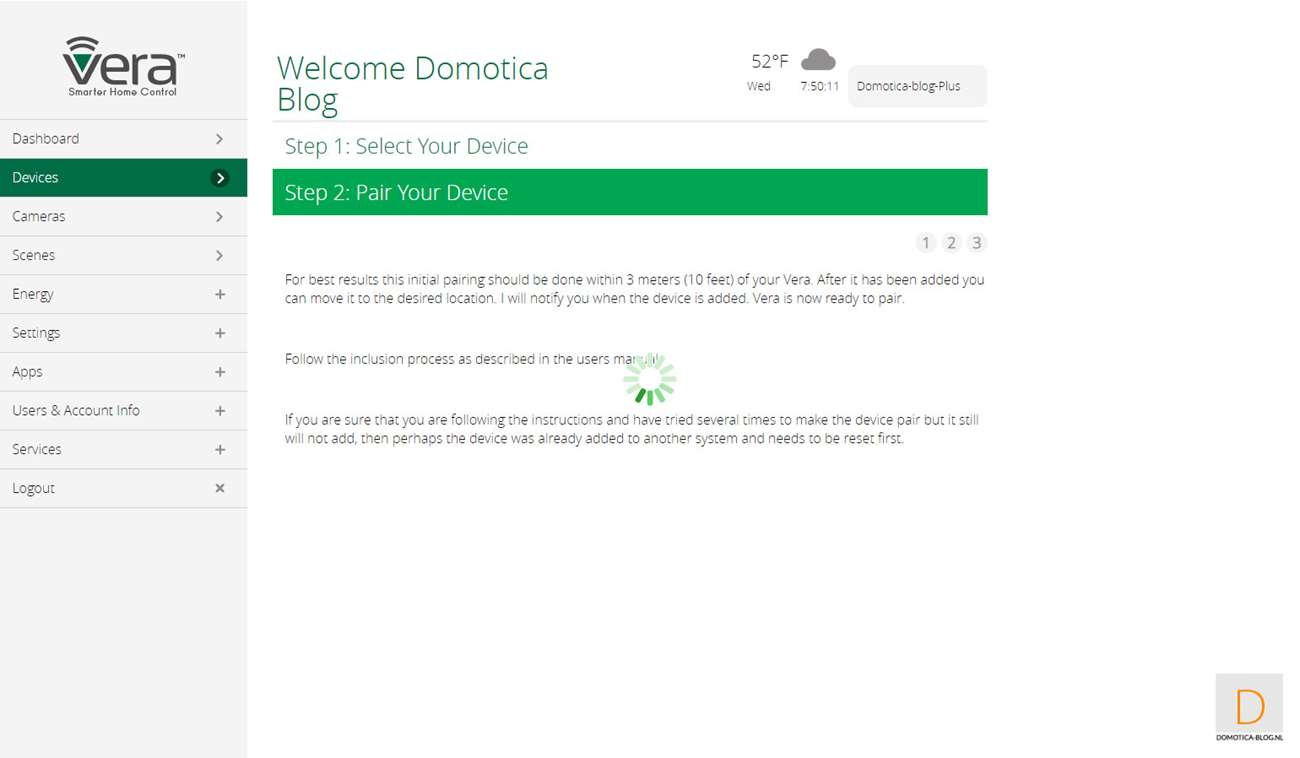Expand the Settings menu
Screen dimensions: 1300x758
(x=123, y=333)
